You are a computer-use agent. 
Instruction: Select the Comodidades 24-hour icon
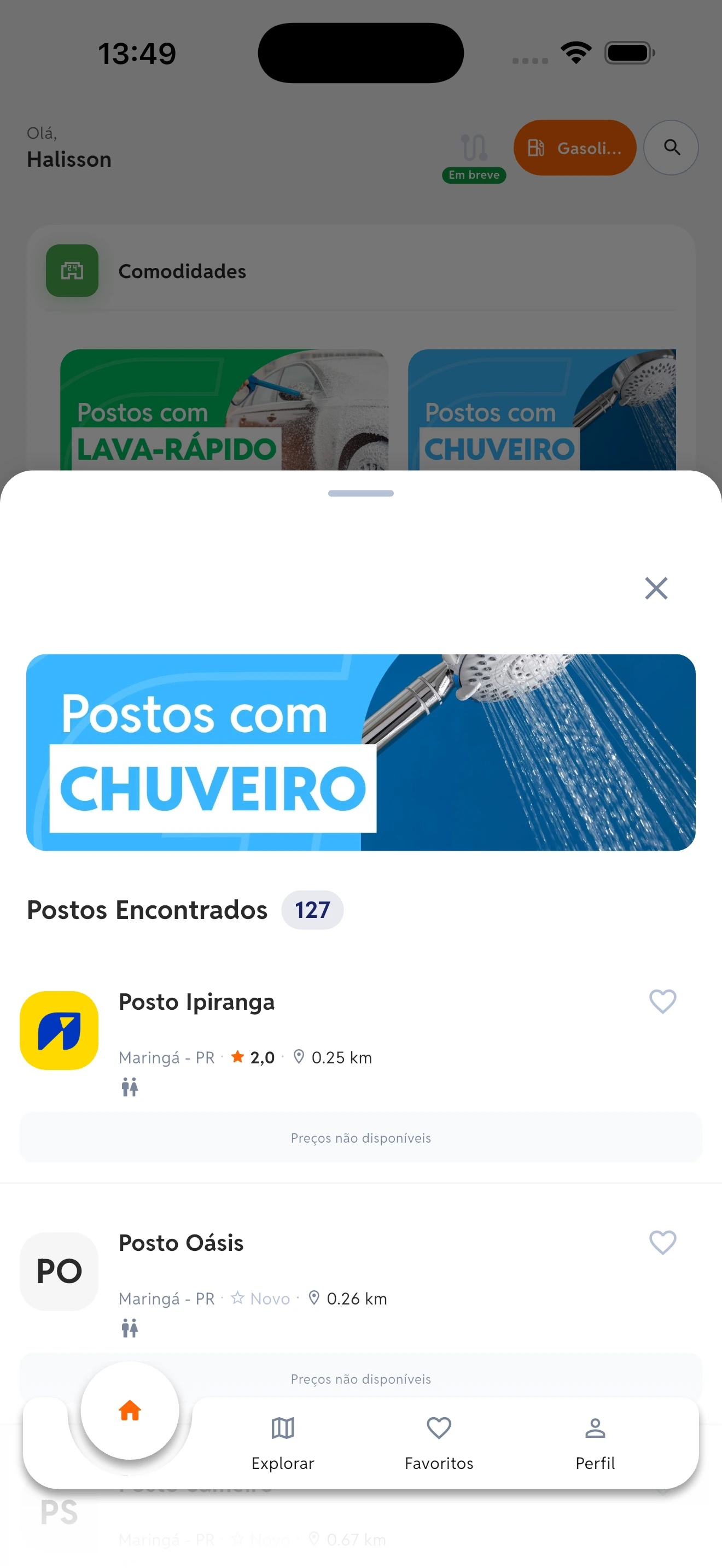[72, 271]
